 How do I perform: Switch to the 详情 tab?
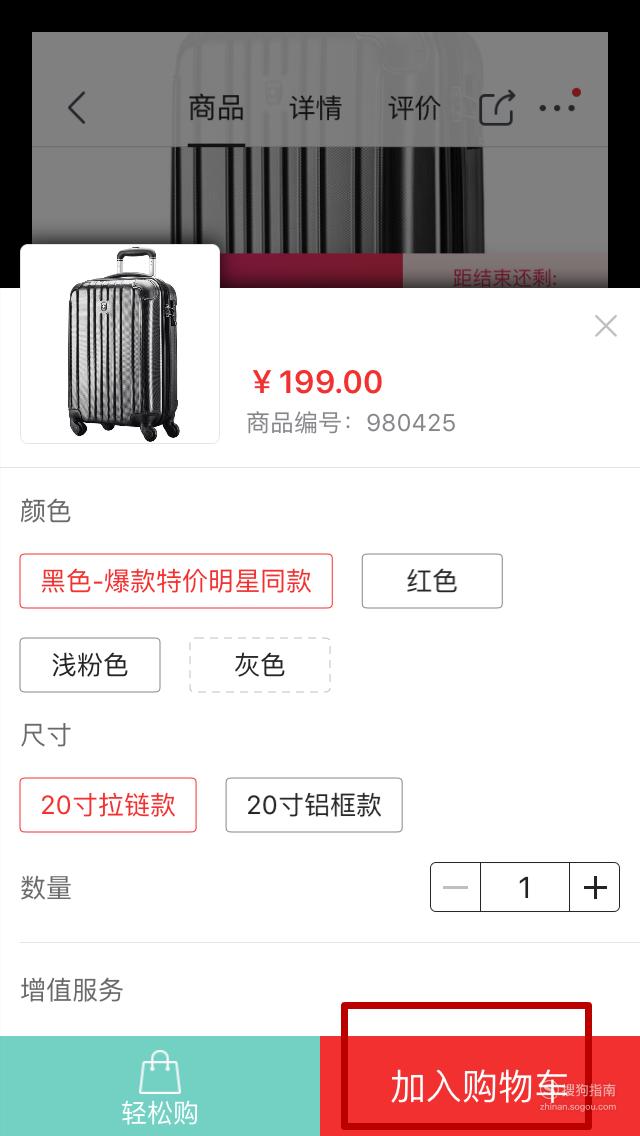(315, 108)
